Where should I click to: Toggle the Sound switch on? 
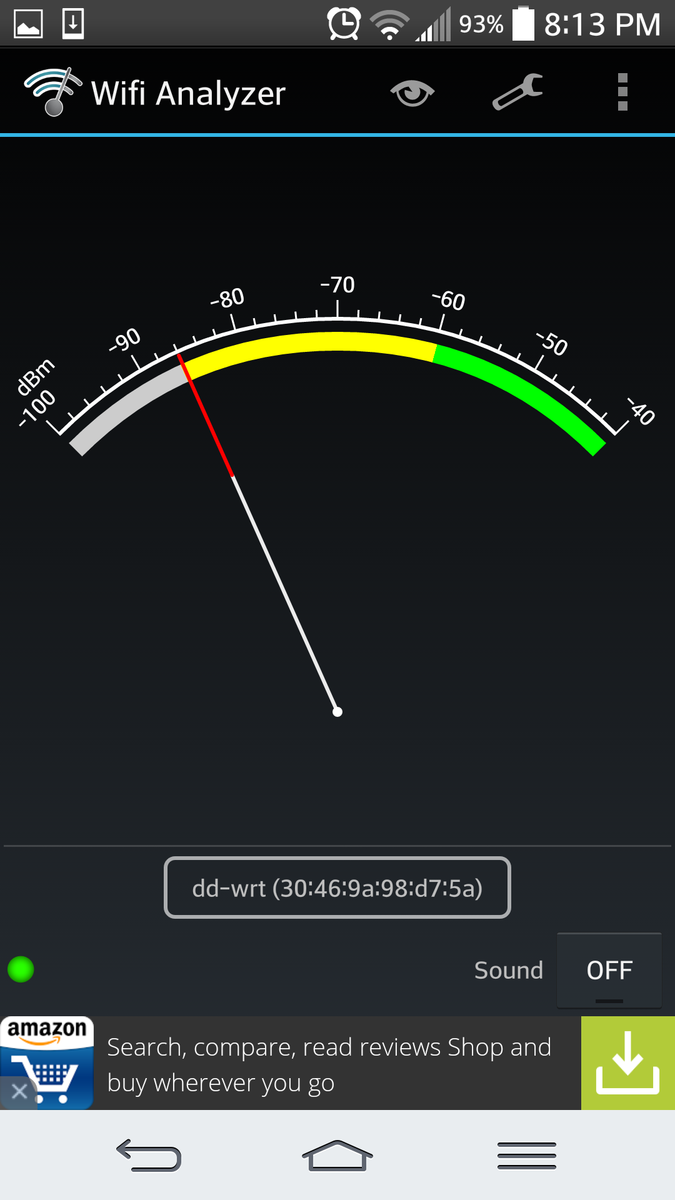pos(609,970)
